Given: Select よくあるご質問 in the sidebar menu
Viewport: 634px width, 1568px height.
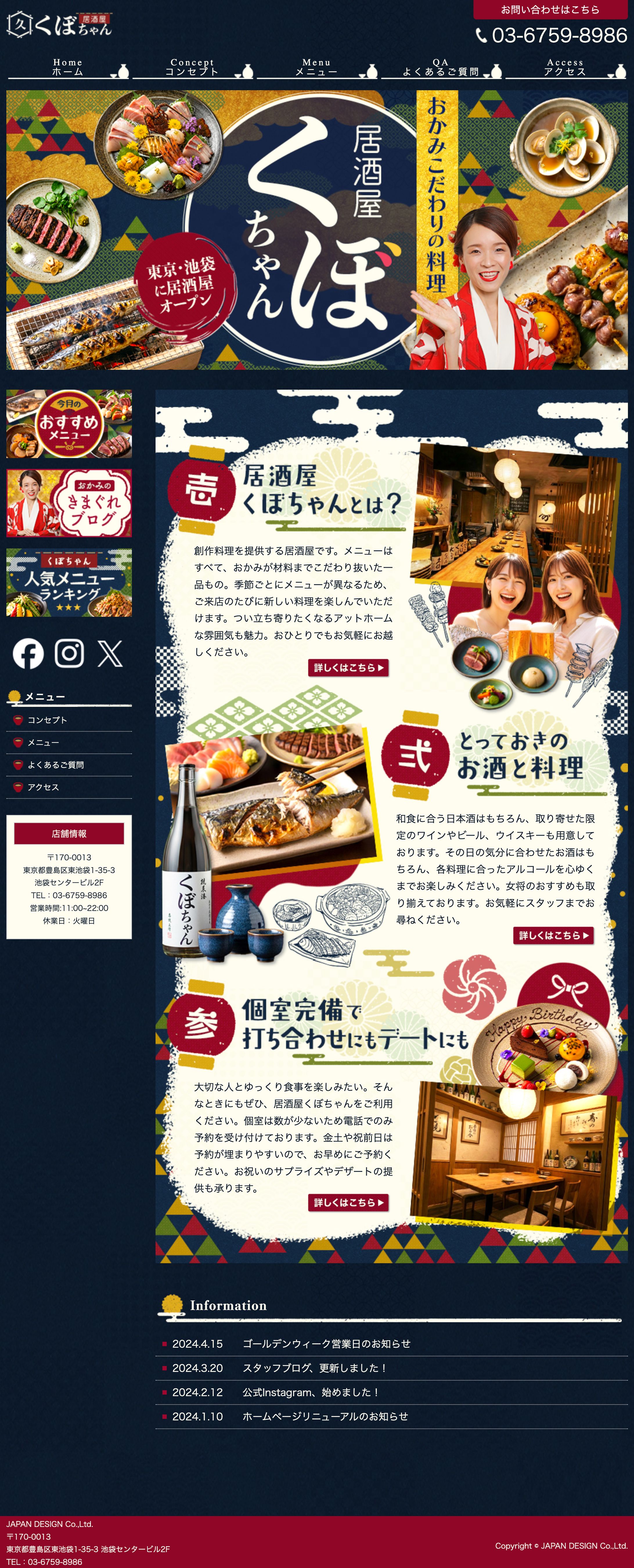Looking at the screenshot, I should tap(55, 765).
